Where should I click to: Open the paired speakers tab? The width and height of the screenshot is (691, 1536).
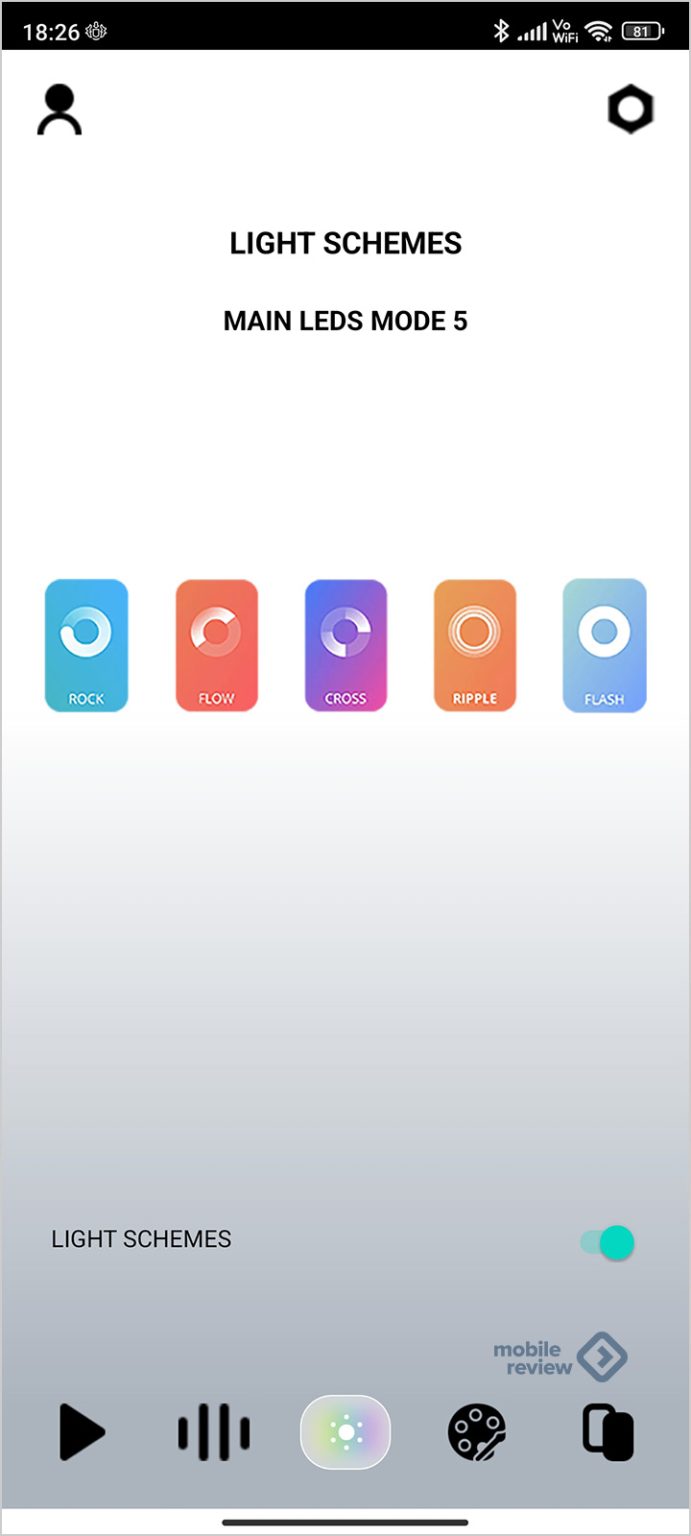pyautogui.click(x=608, y=1433)
